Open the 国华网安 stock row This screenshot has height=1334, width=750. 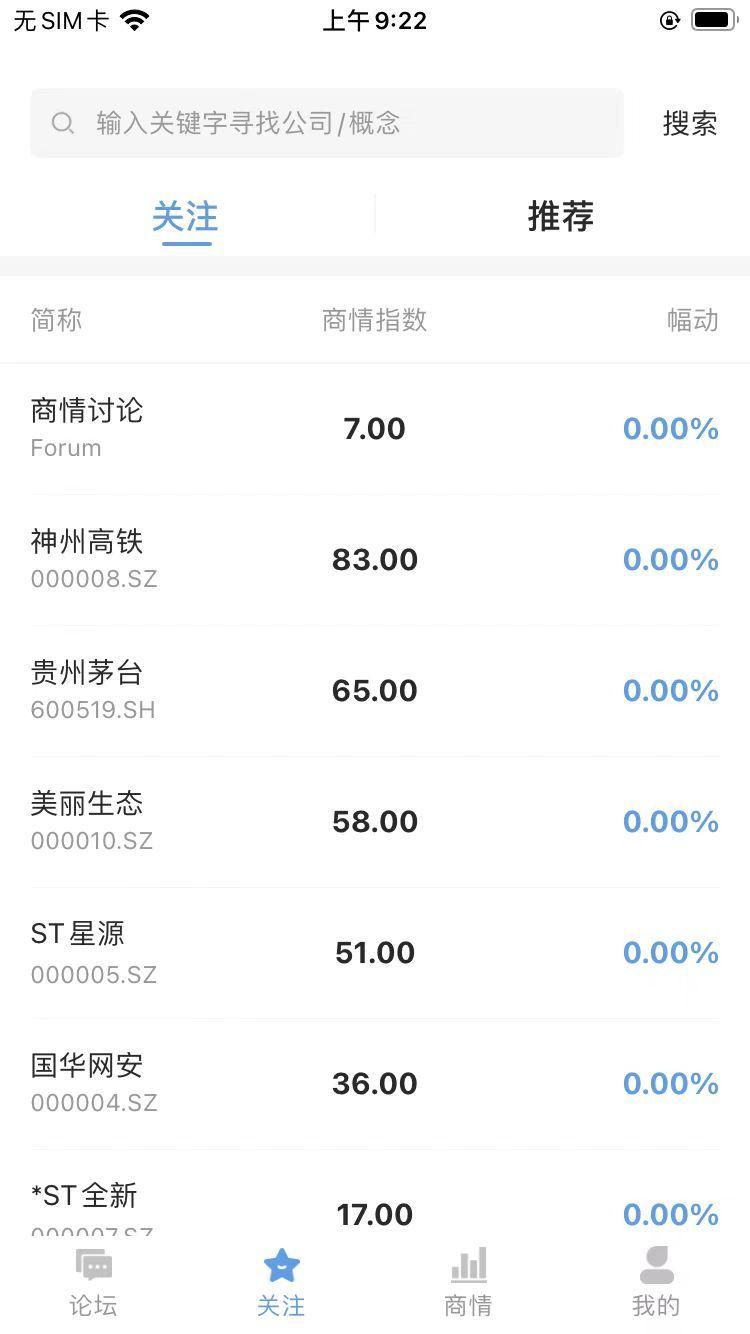coord(375,1083)
